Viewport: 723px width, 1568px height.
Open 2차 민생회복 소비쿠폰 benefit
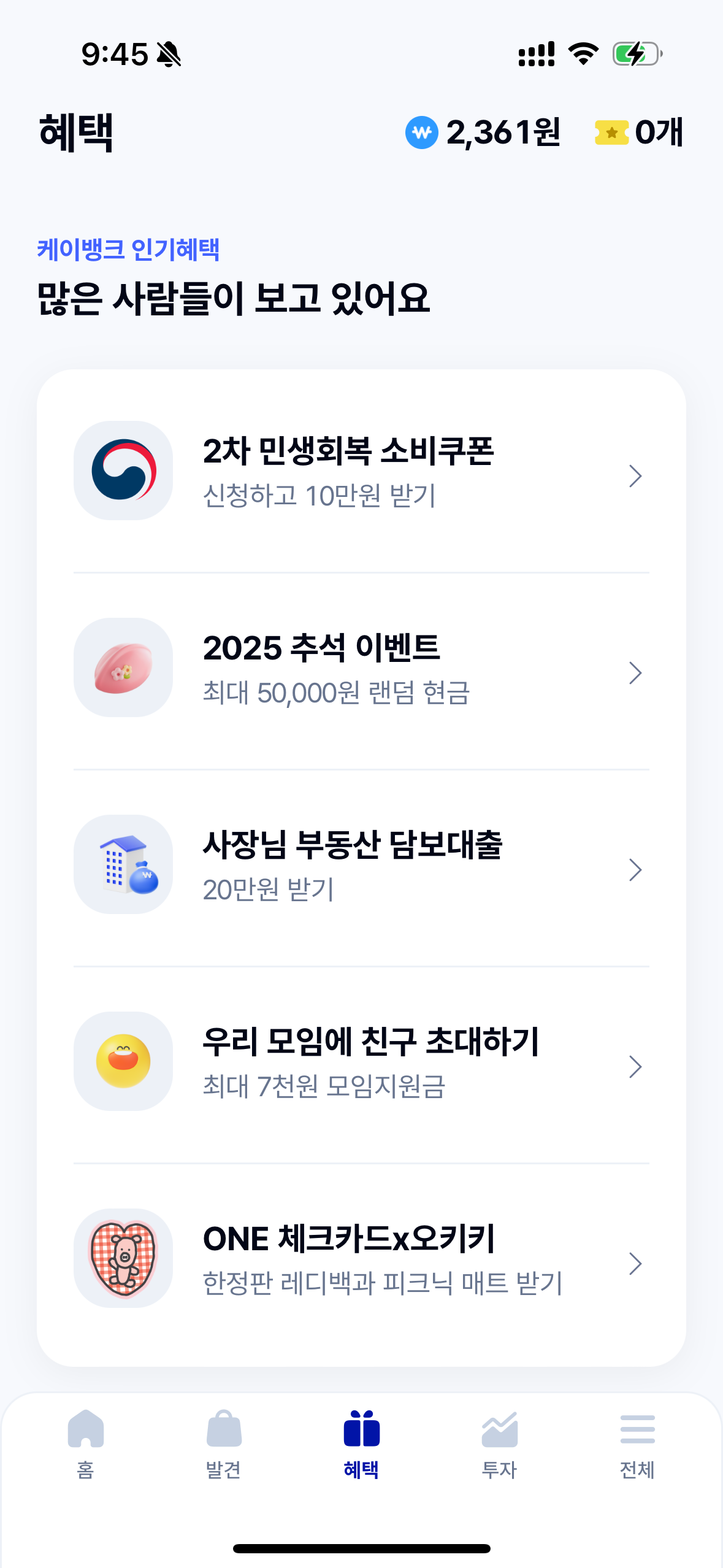pos(361,473)
